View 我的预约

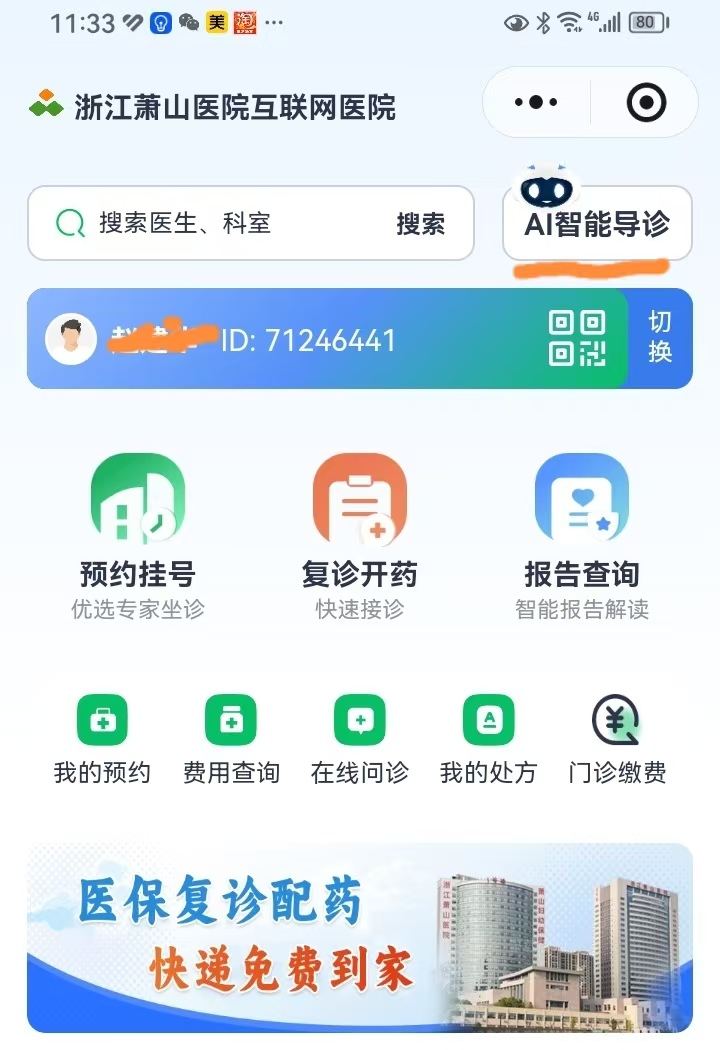tap(102, 738)
